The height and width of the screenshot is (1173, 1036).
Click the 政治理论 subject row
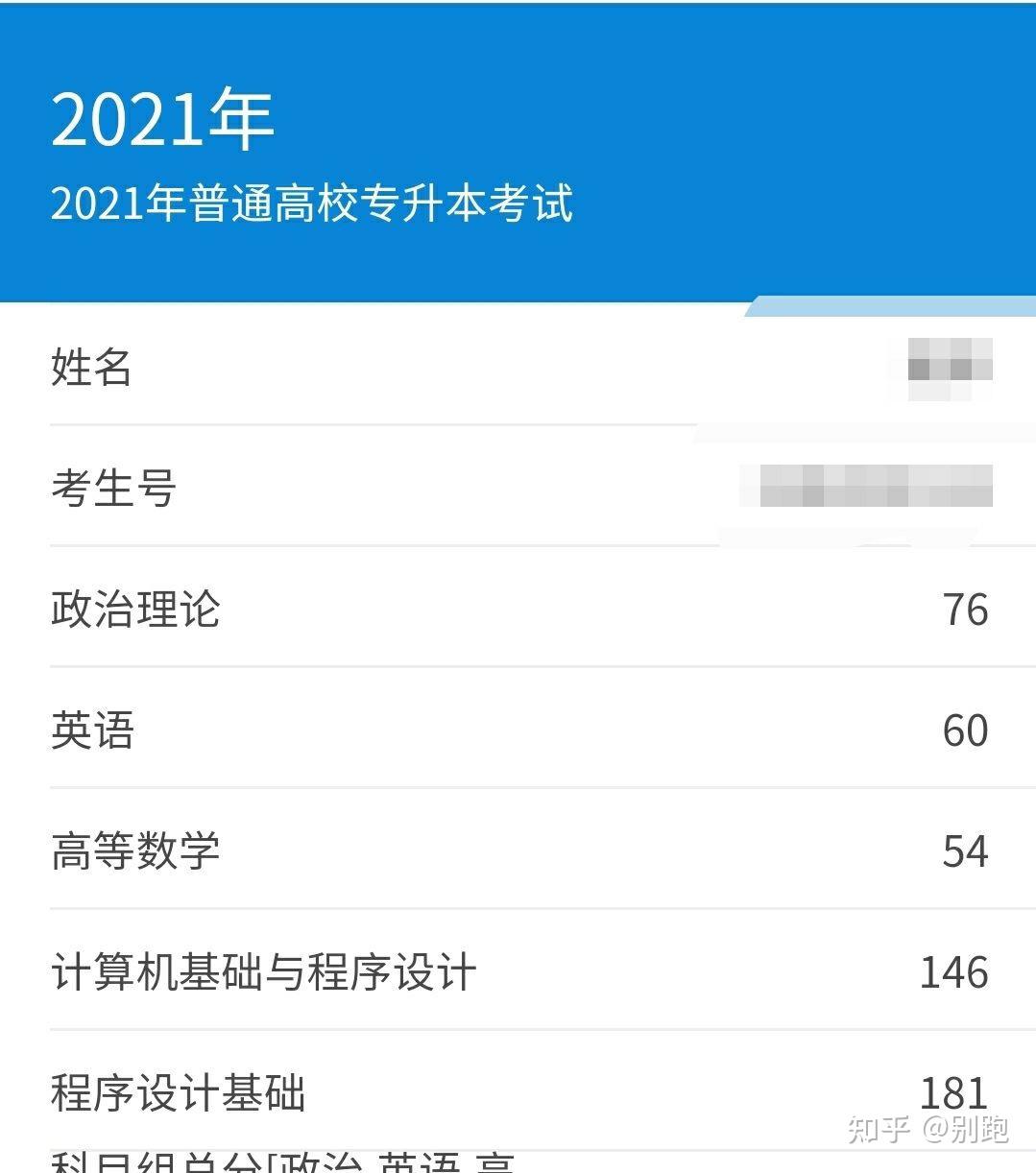coord(134,609)
